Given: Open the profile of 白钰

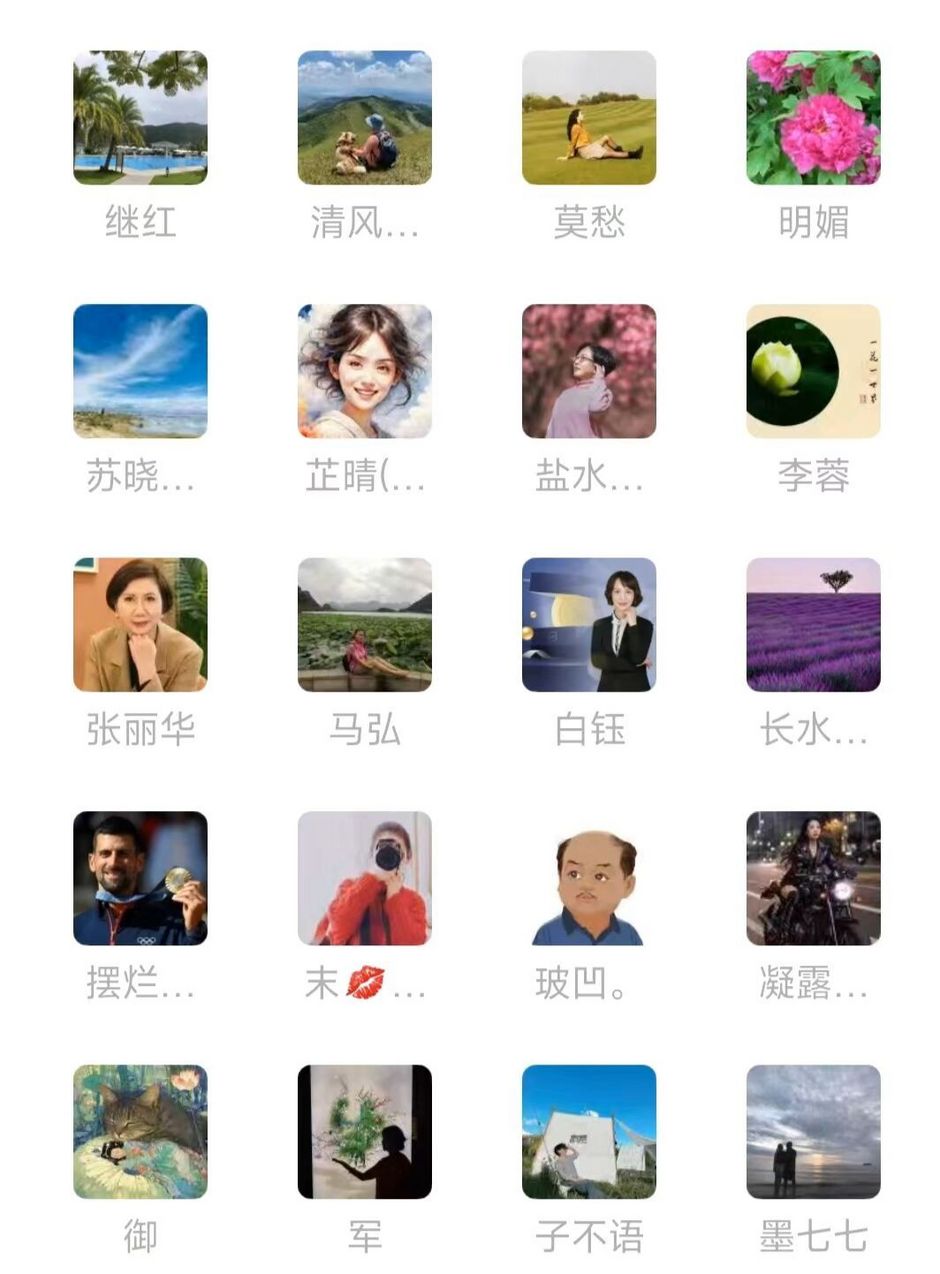Looking at the screenshot, I should point(589,625).
